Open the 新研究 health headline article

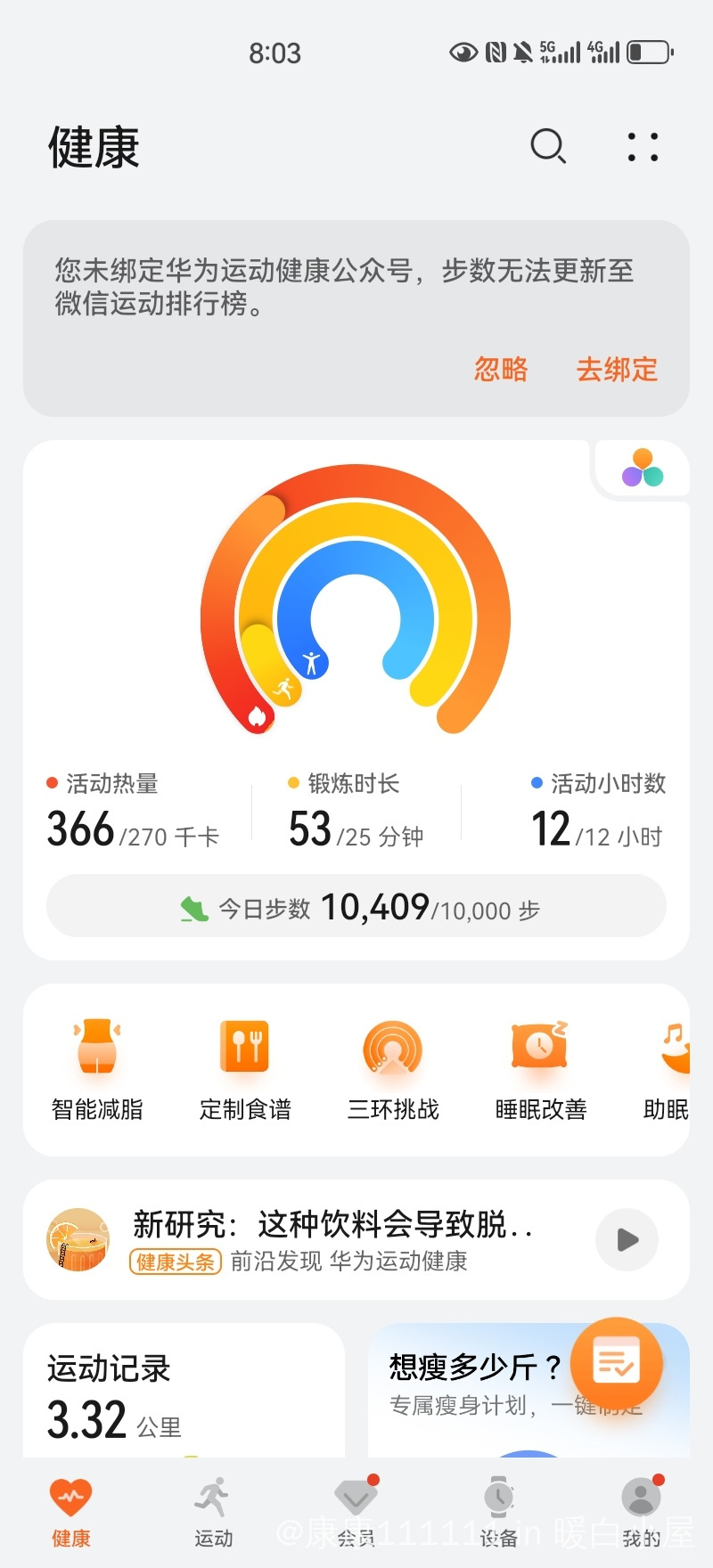click(330, 1238)
